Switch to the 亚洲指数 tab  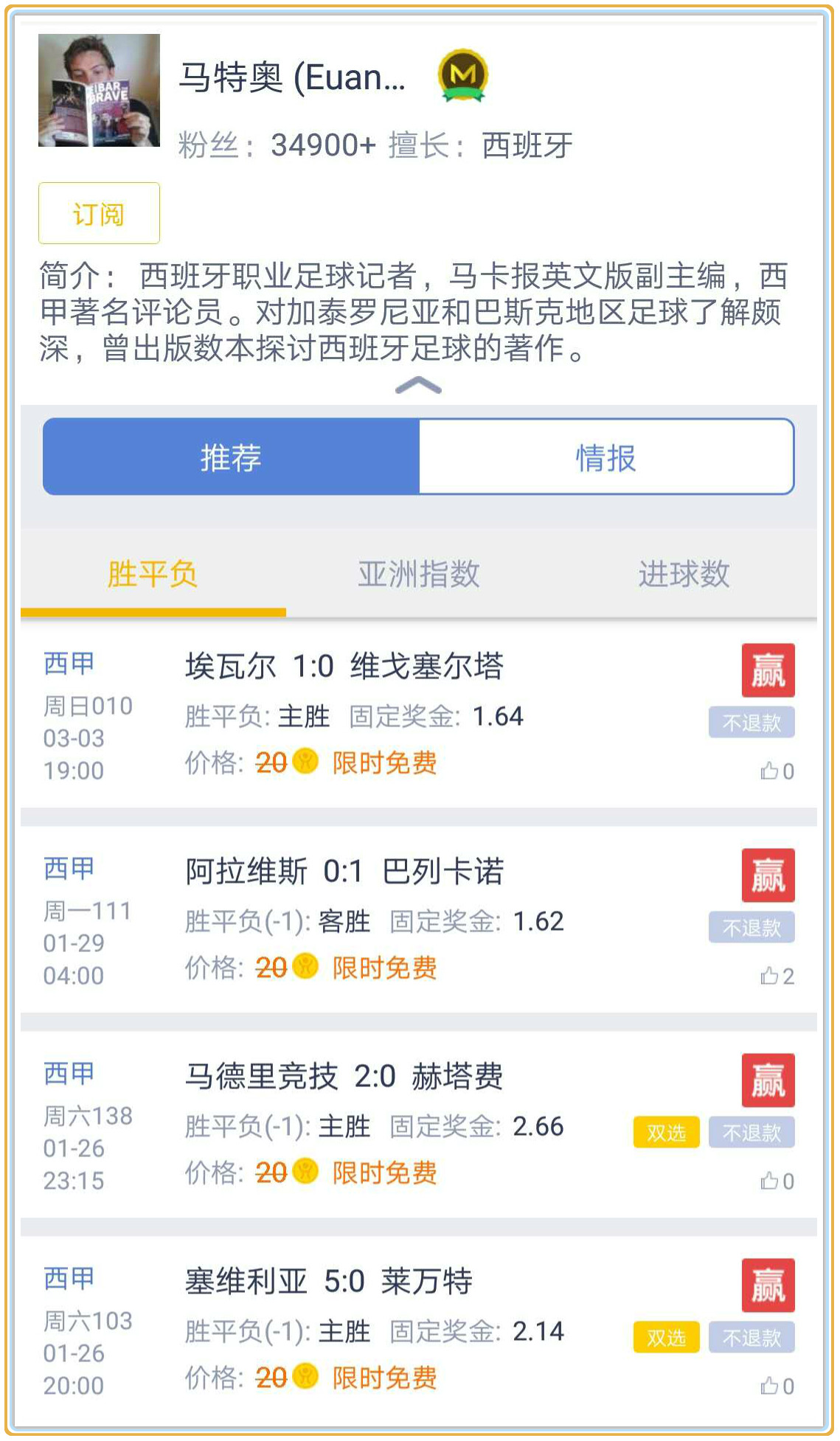[x=418, y=574]
